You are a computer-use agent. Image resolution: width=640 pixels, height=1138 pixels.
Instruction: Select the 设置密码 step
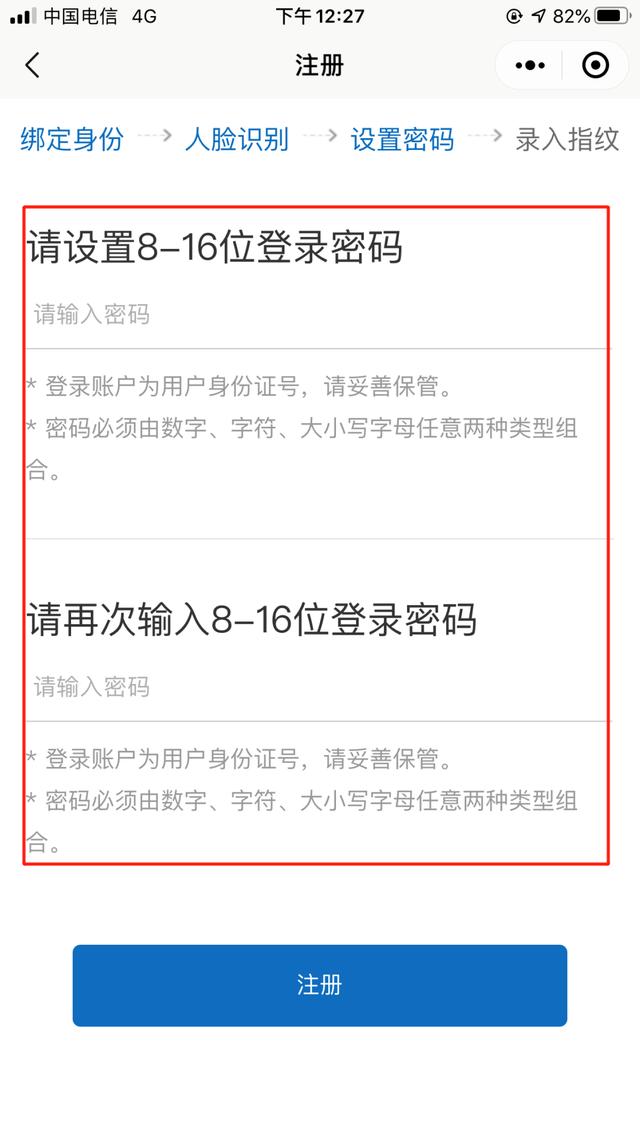pyautogui.click(x=402, y=139)
